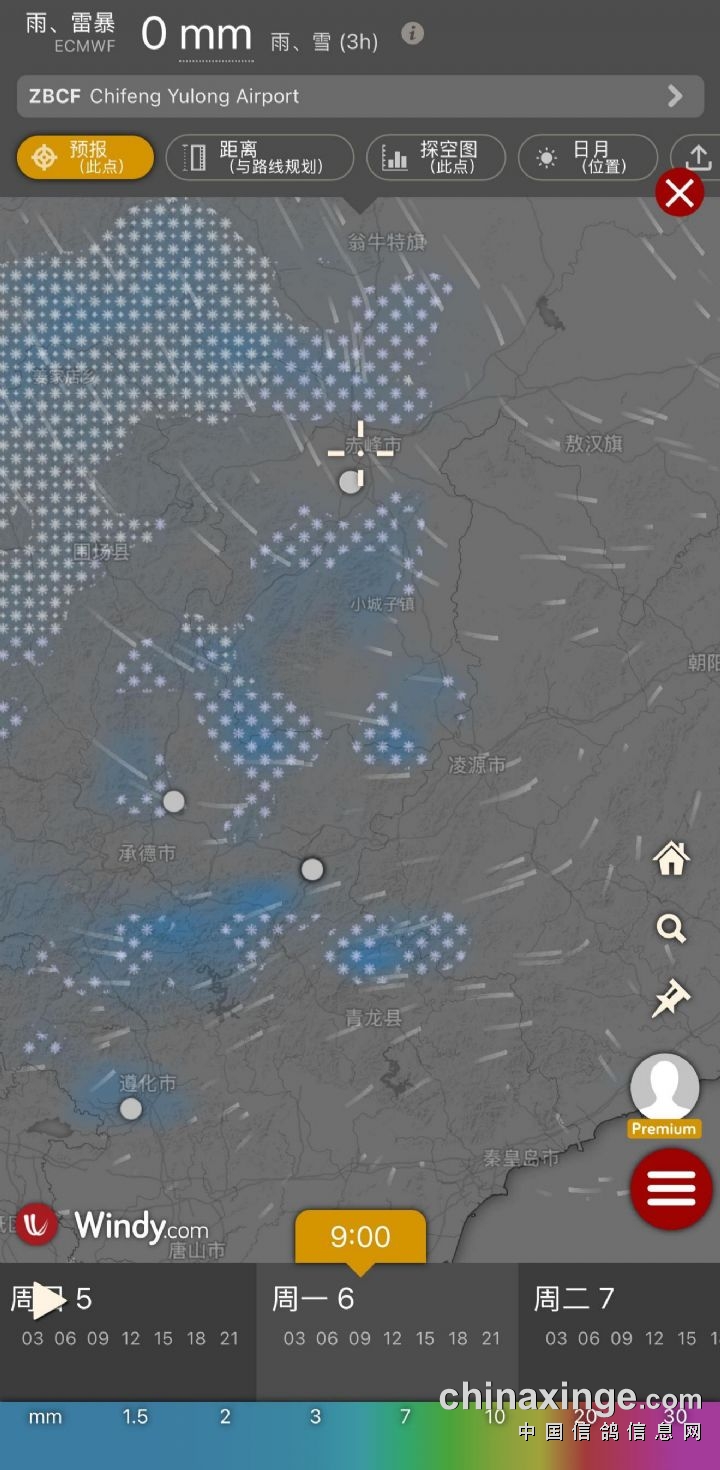Open the map search
The width and height of the screenshot is (720, 1470).
point(671,929)
